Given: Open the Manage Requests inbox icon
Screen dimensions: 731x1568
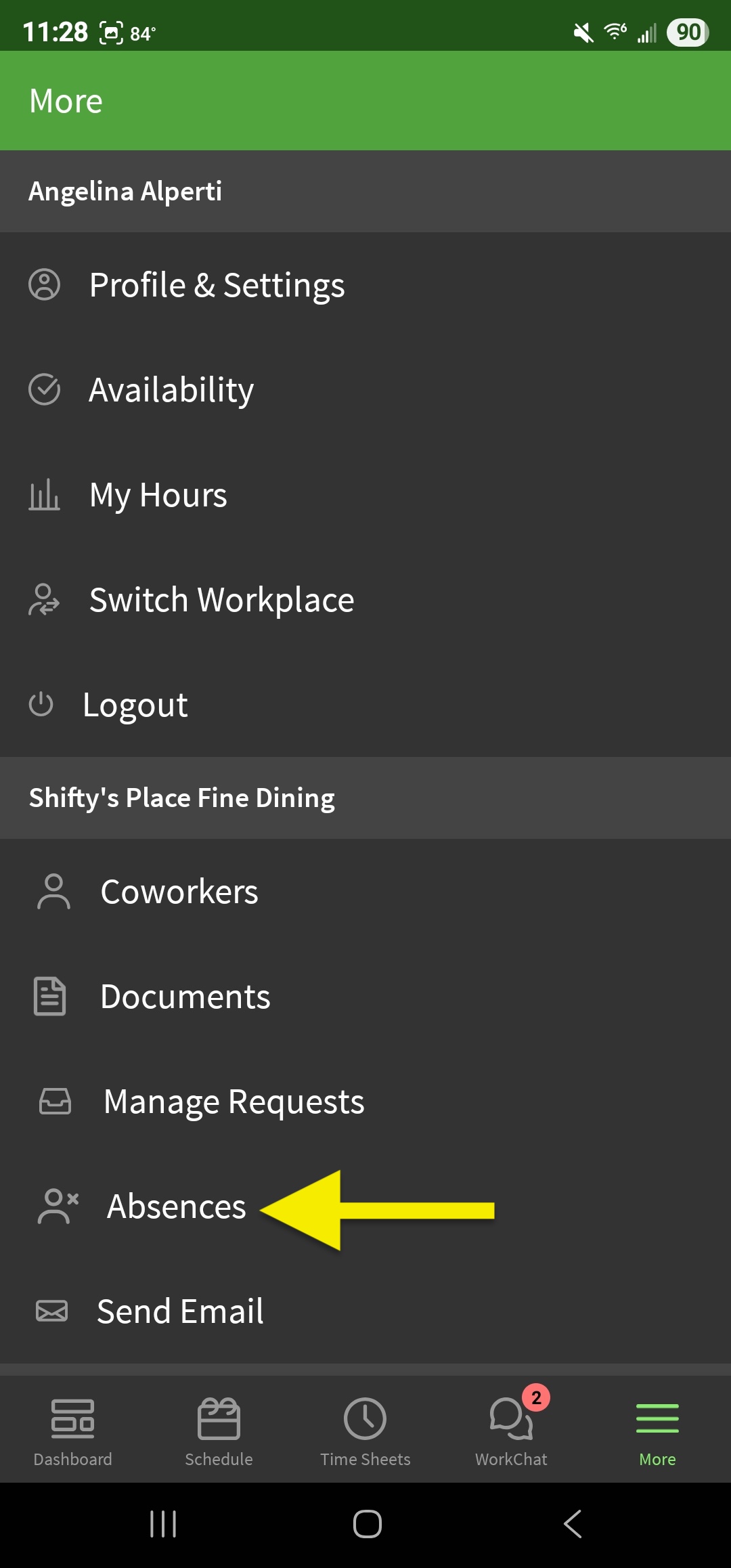Looking at the screenshot, I should click(x=54, y=1102).
